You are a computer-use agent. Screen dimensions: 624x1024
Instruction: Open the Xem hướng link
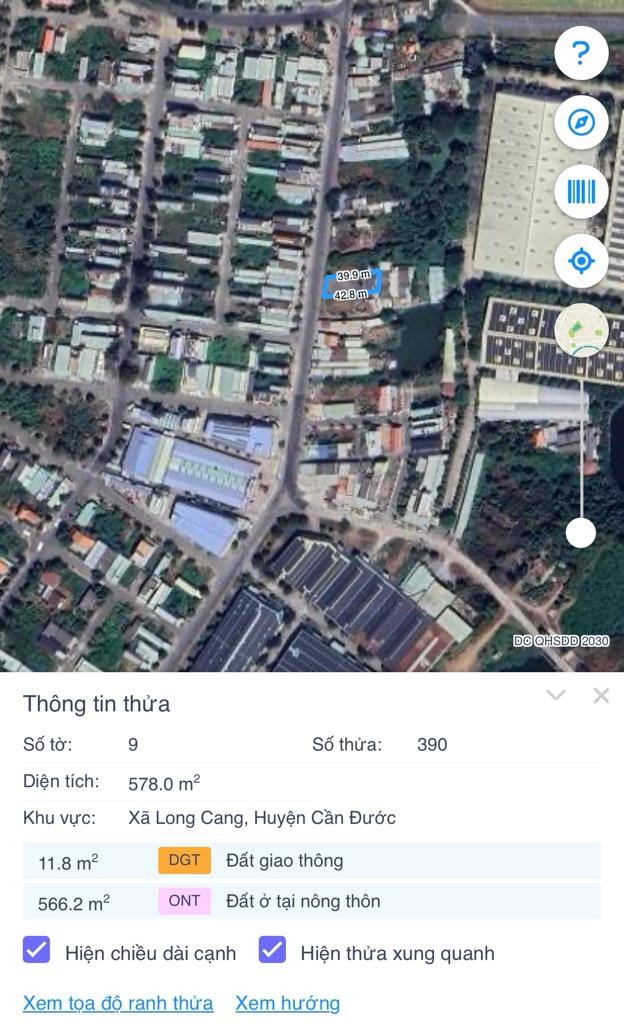point(288,1003)
